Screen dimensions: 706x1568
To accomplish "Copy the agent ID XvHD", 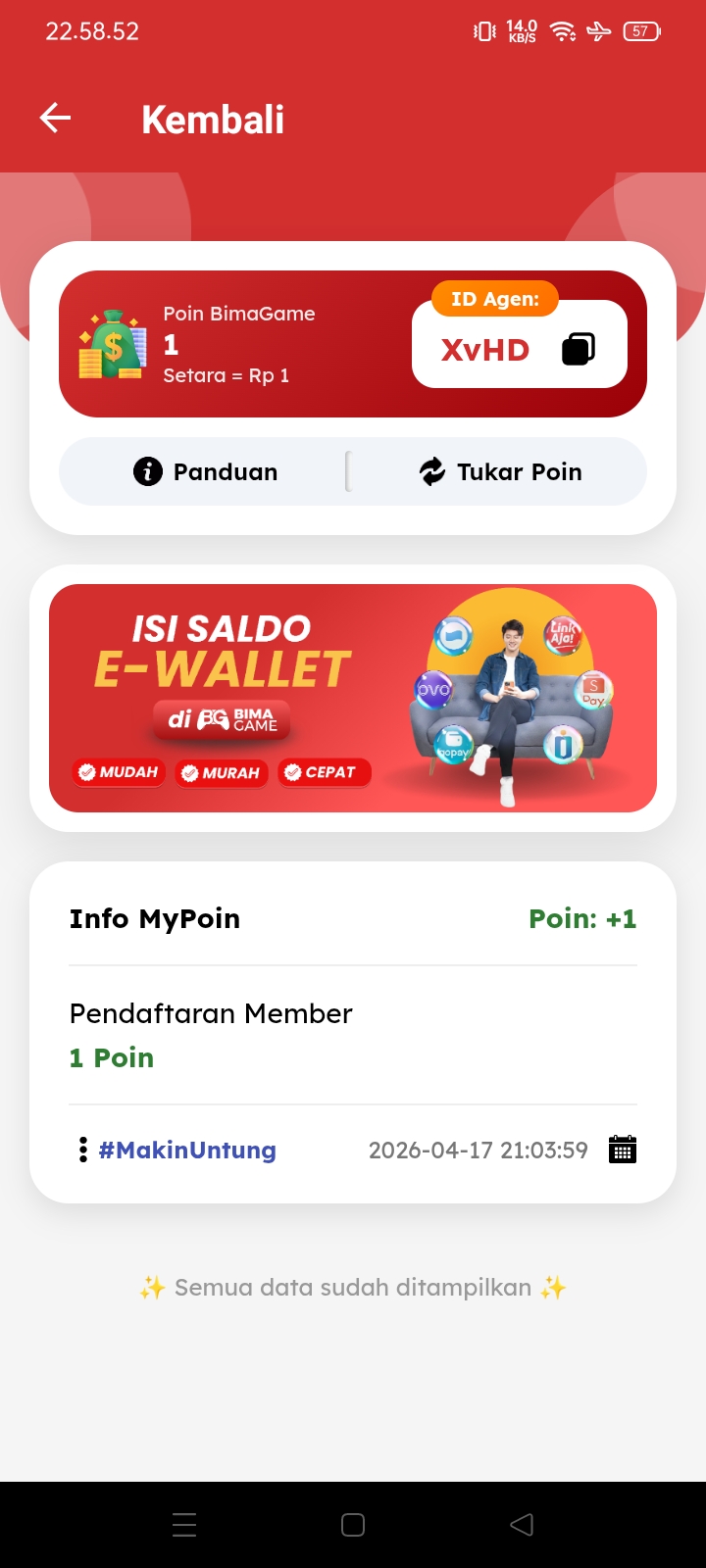I will tap(578, 349).
